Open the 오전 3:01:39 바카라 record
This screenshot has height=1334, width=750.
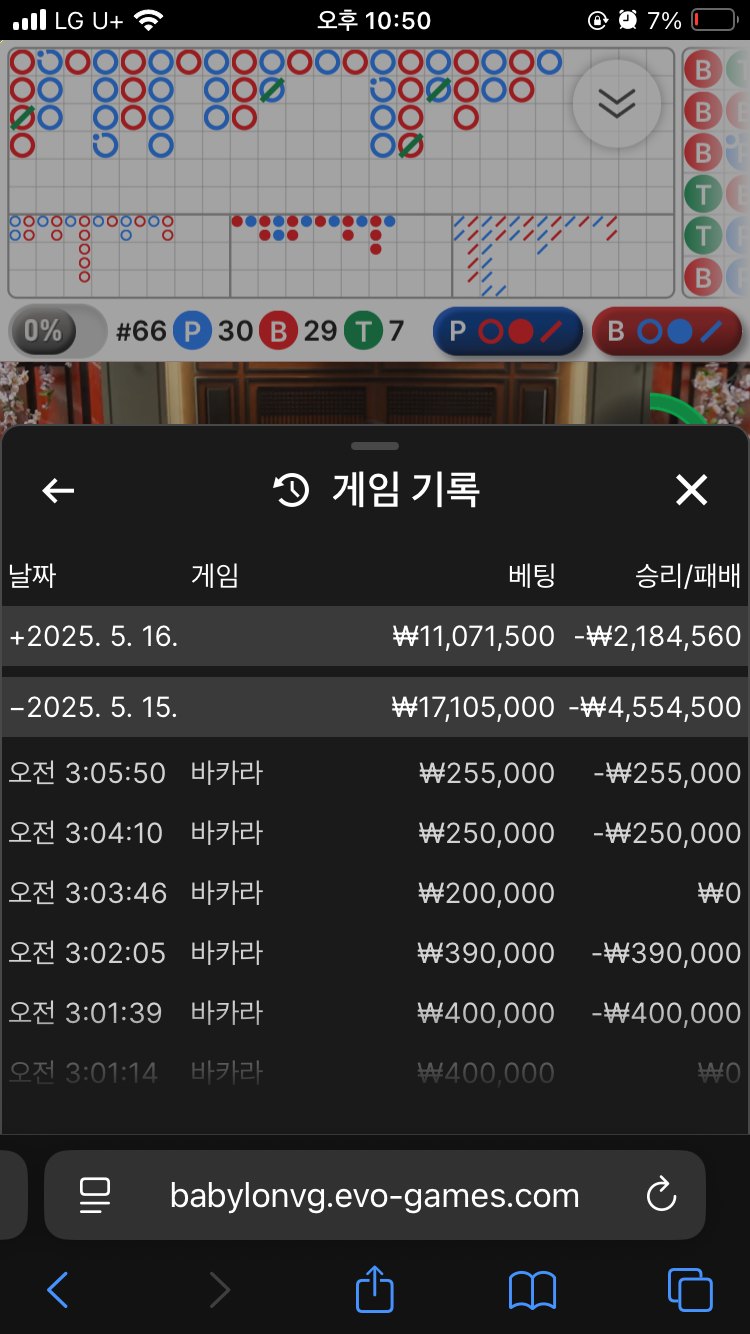[x=374, y=1013]
